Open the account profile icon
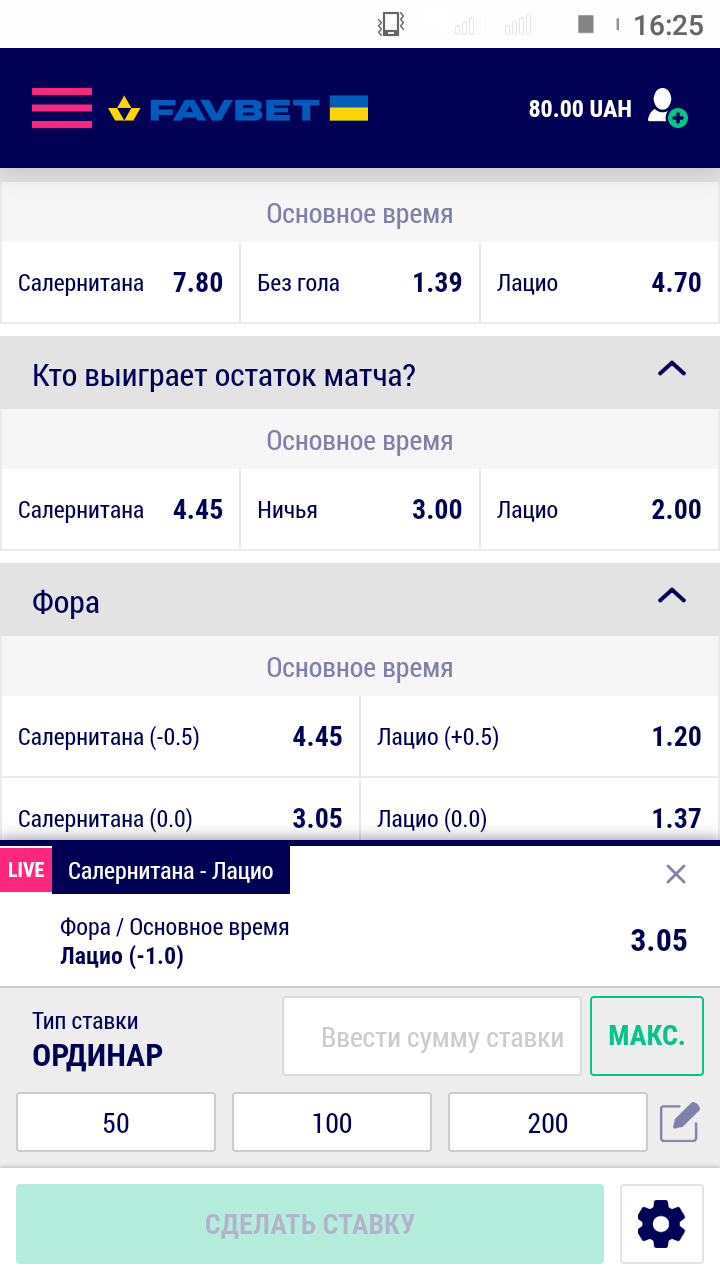This screenshot has height=1280, width=720. coord(666,108)
